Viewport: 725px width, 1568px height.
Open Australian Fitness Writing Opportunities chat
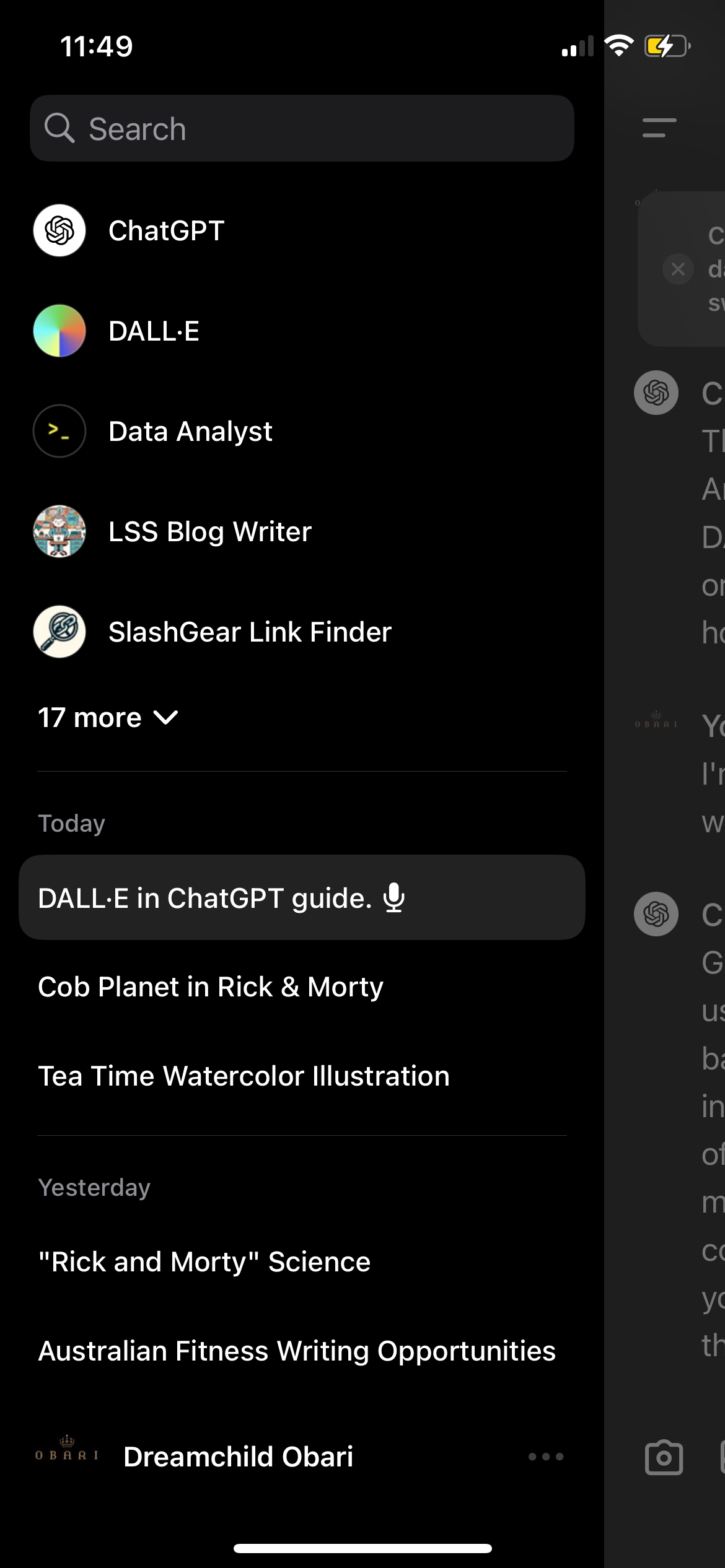coord(297,1351)
